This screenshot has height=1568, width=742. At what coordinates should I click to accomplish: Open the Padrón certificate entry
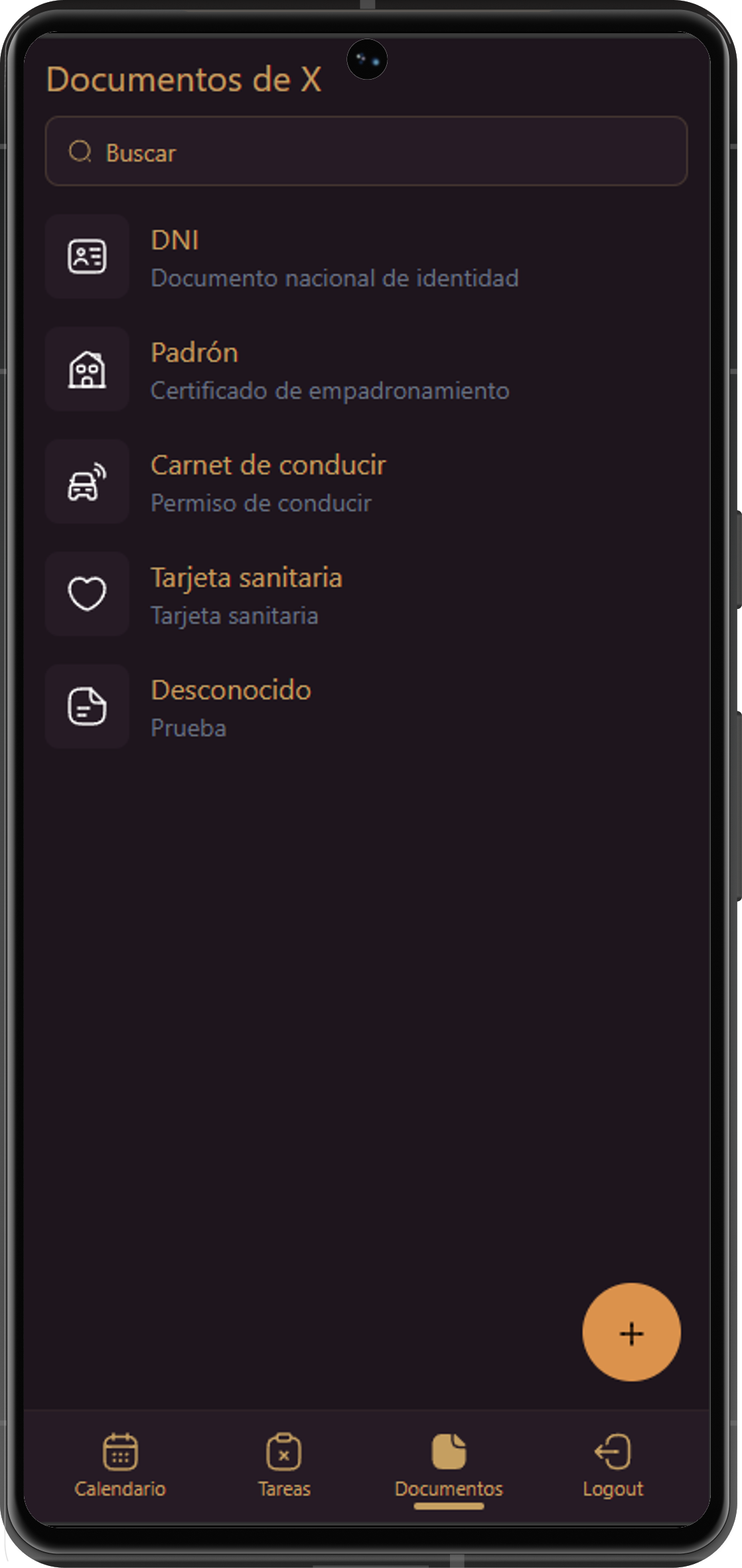tap(329, 370)
